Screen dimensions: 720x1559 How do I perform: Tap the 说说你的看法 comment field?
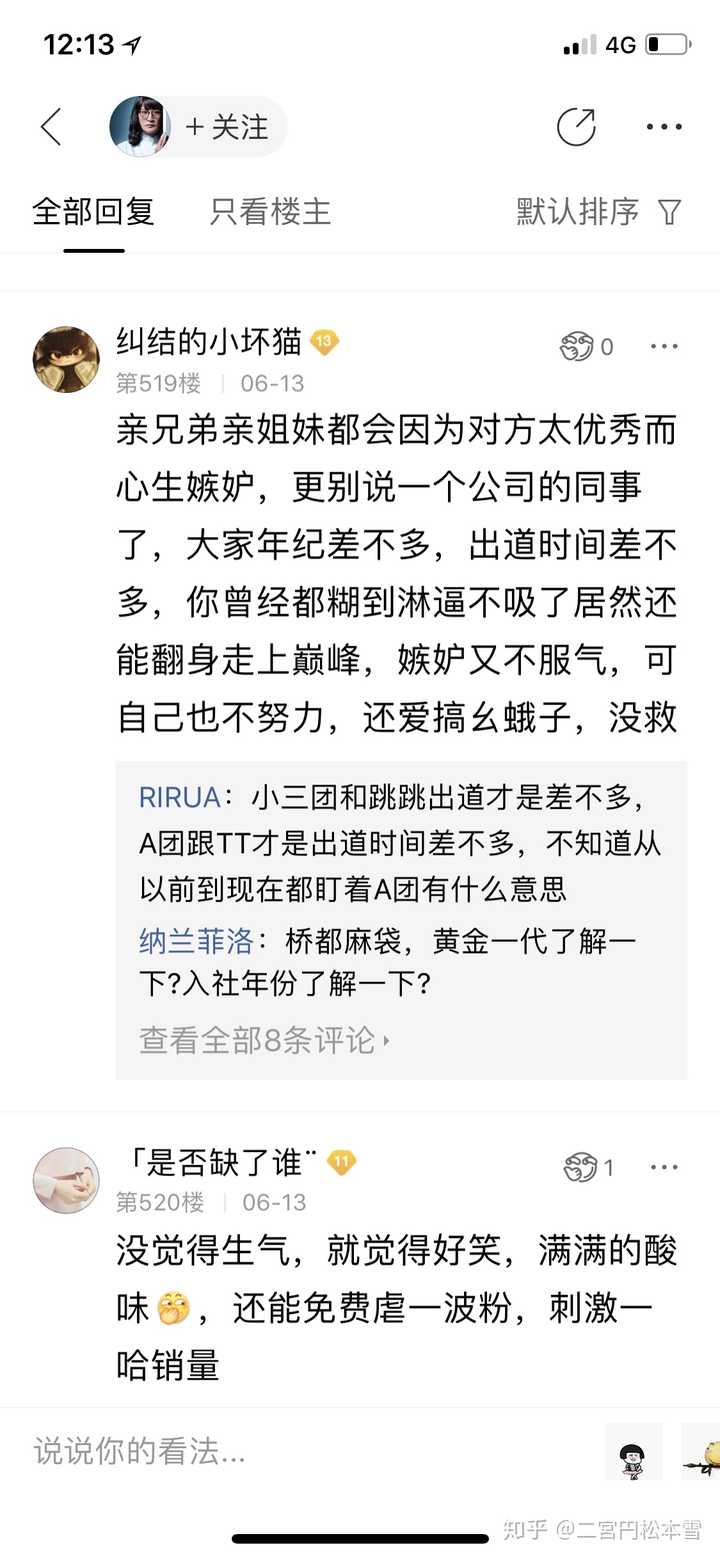click(x=300, y=1450)
